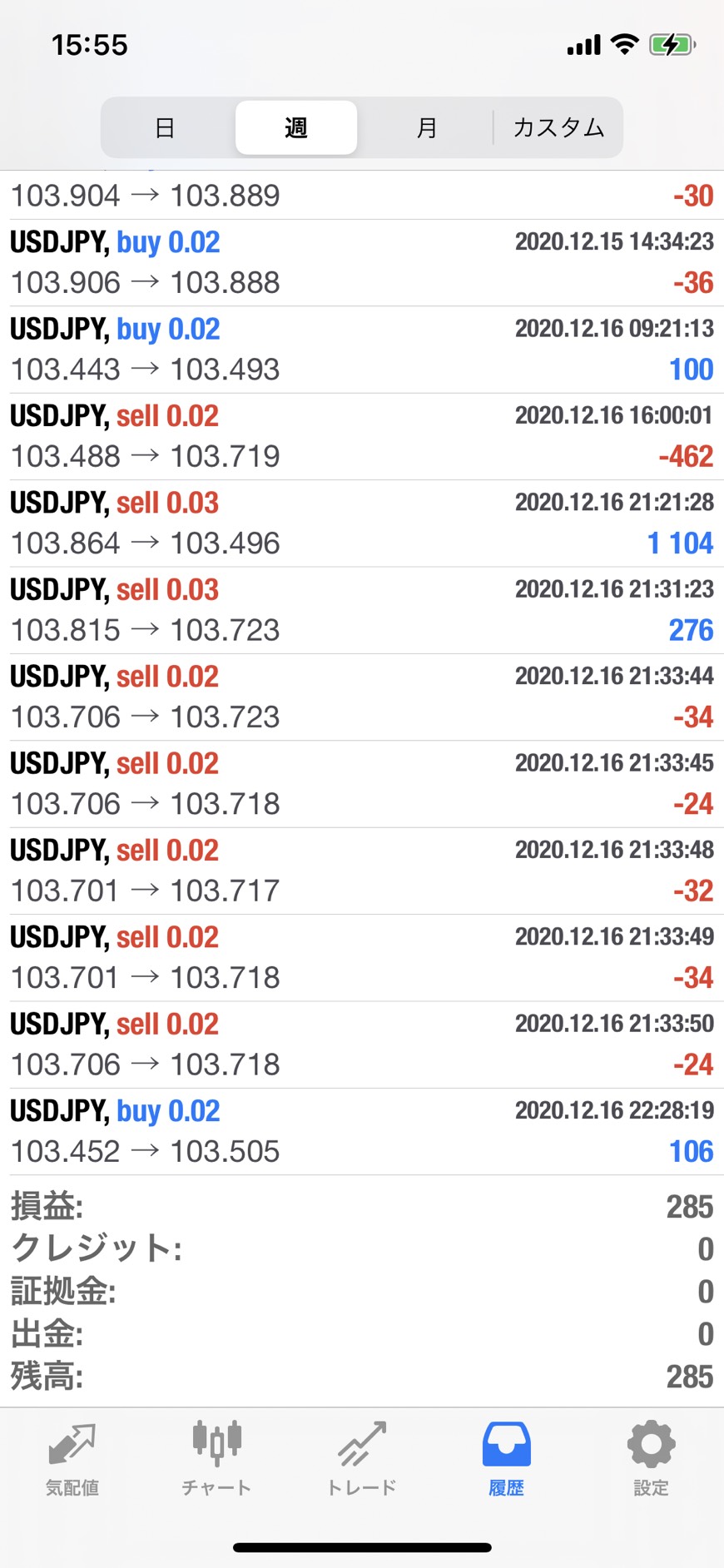Open the sell trade with -462 loss

click(x=362, y=437)
